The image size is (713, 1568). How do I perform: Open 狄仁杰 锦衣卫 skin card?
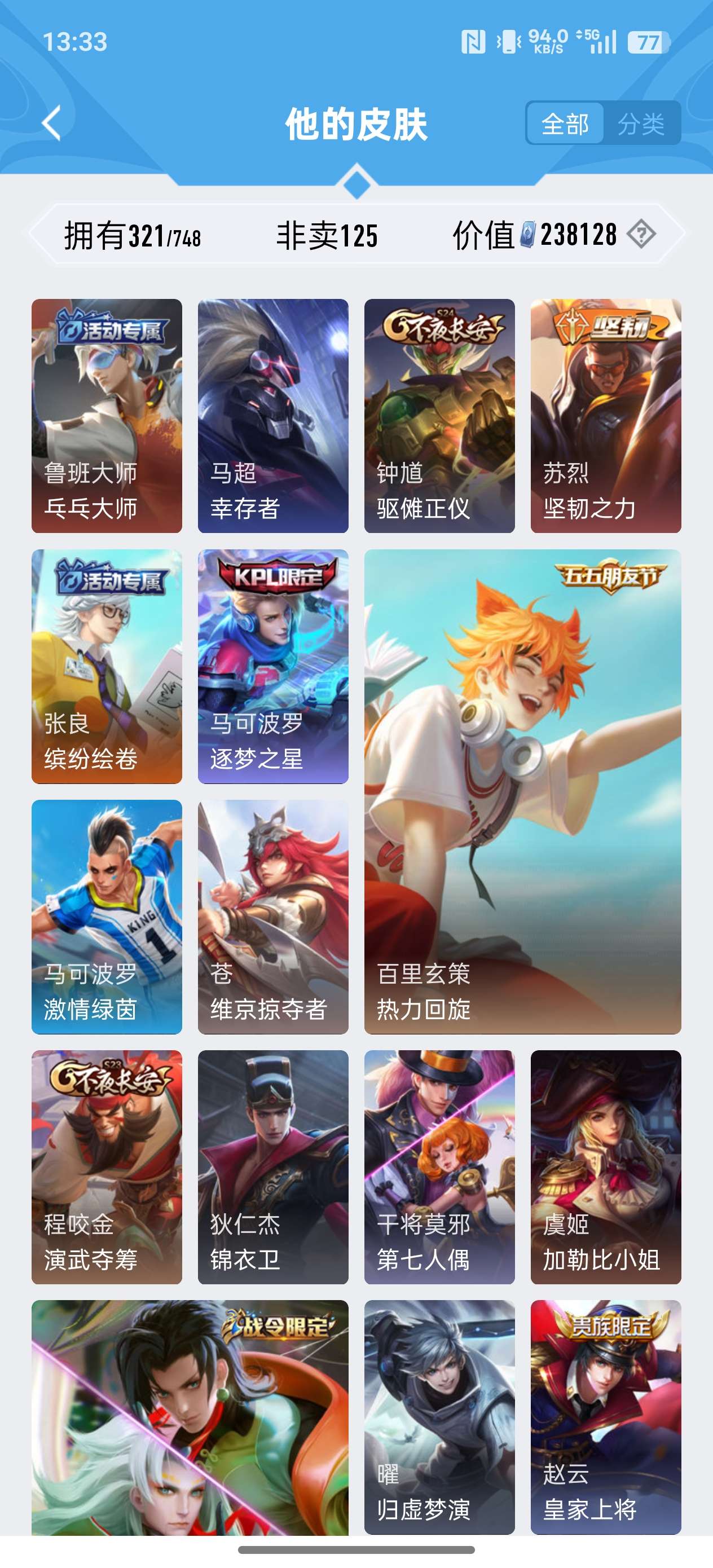(x=273, y=1167)
